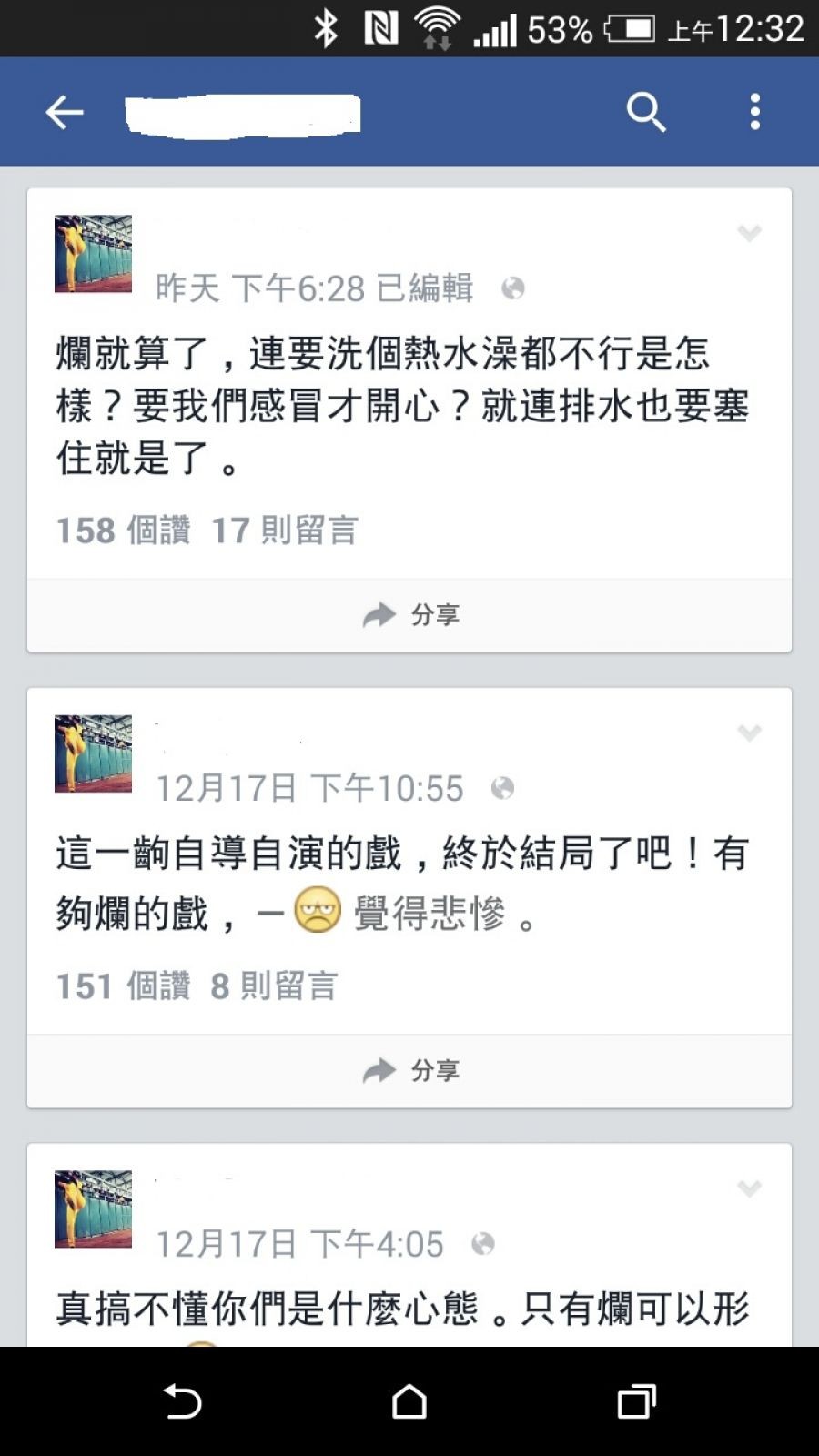The image size is (819, 1456).
Task: Go back using the top-left arrow
Action: pos(65,113)
